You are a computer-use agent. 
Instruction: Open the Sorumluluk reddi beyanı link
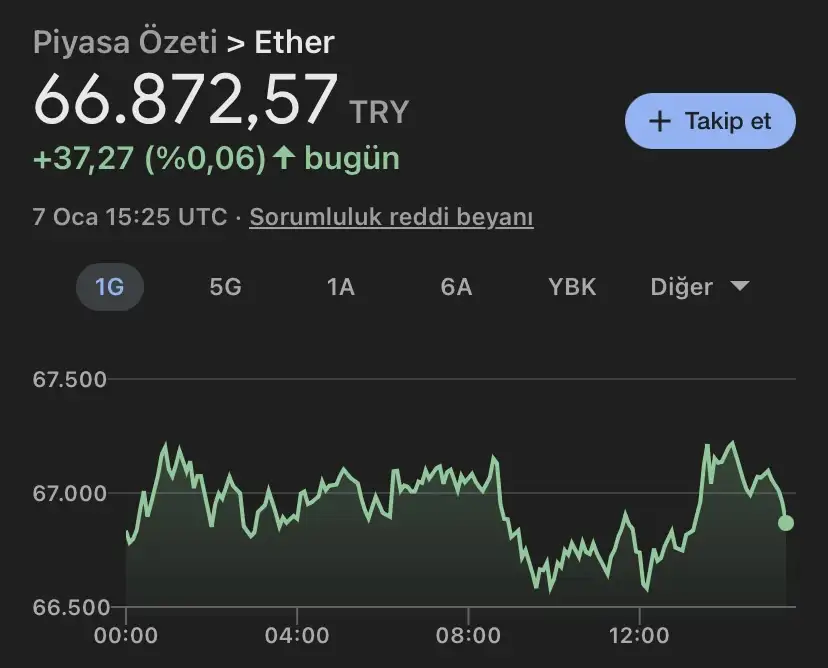pos(391,217)
